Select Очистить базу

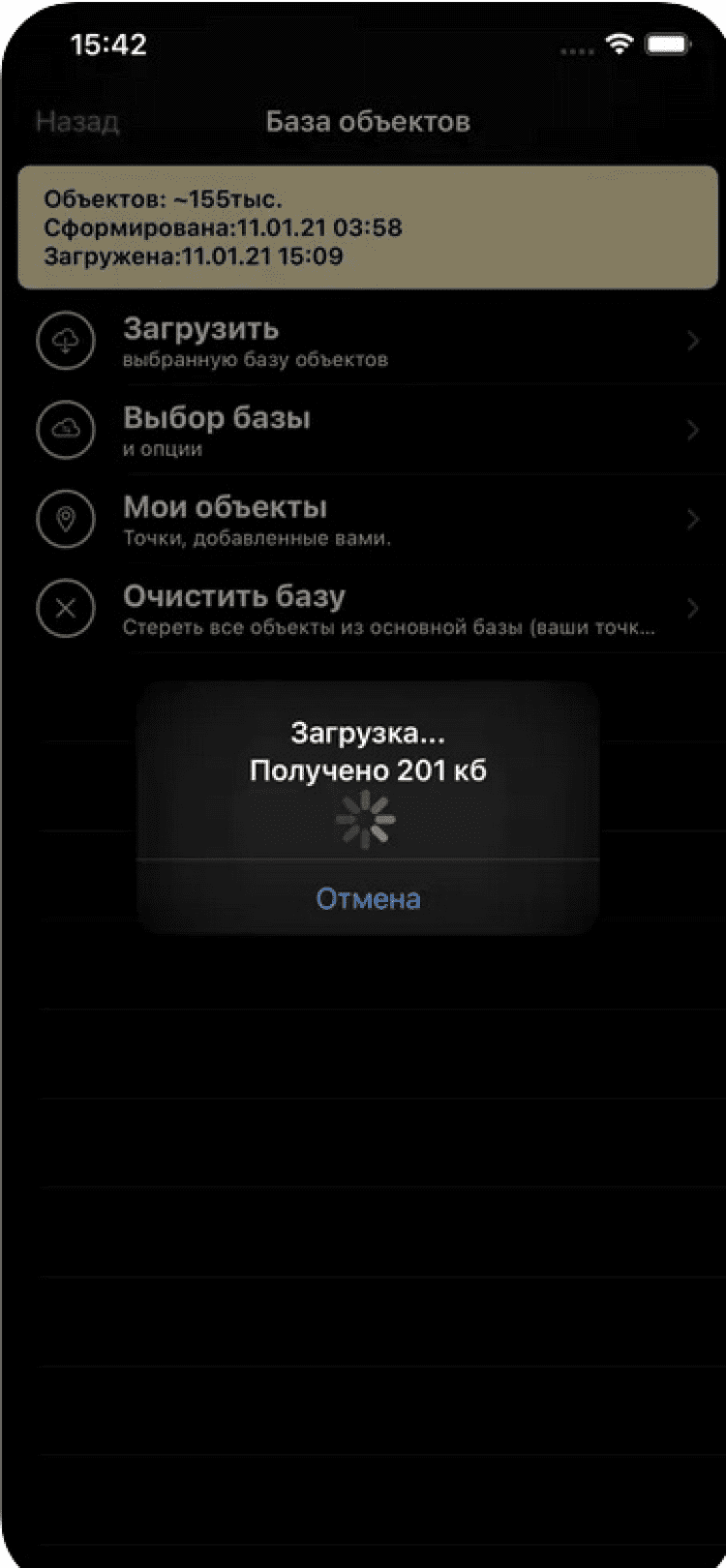368,609
